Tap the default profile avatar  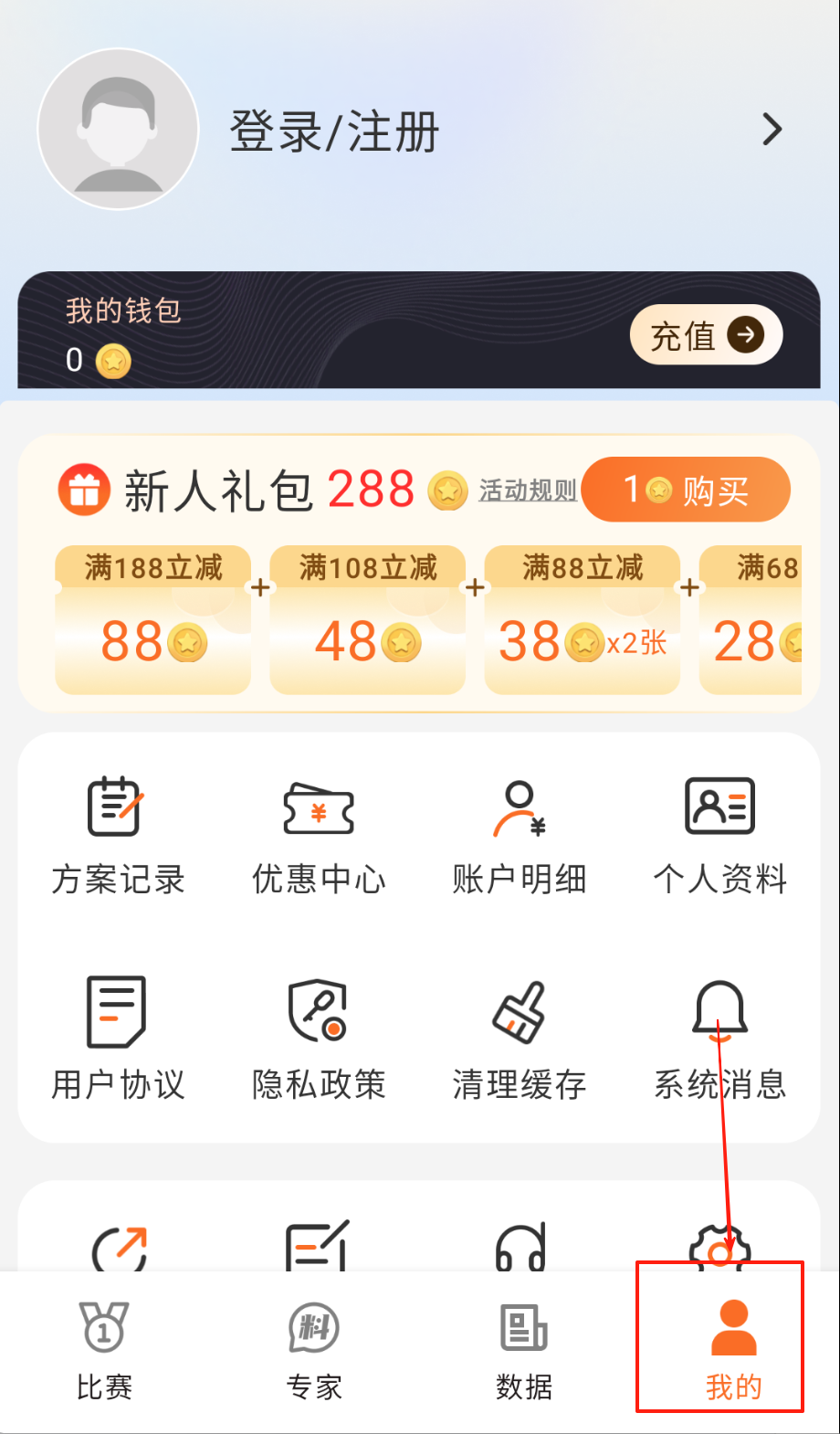click(118, 130)
